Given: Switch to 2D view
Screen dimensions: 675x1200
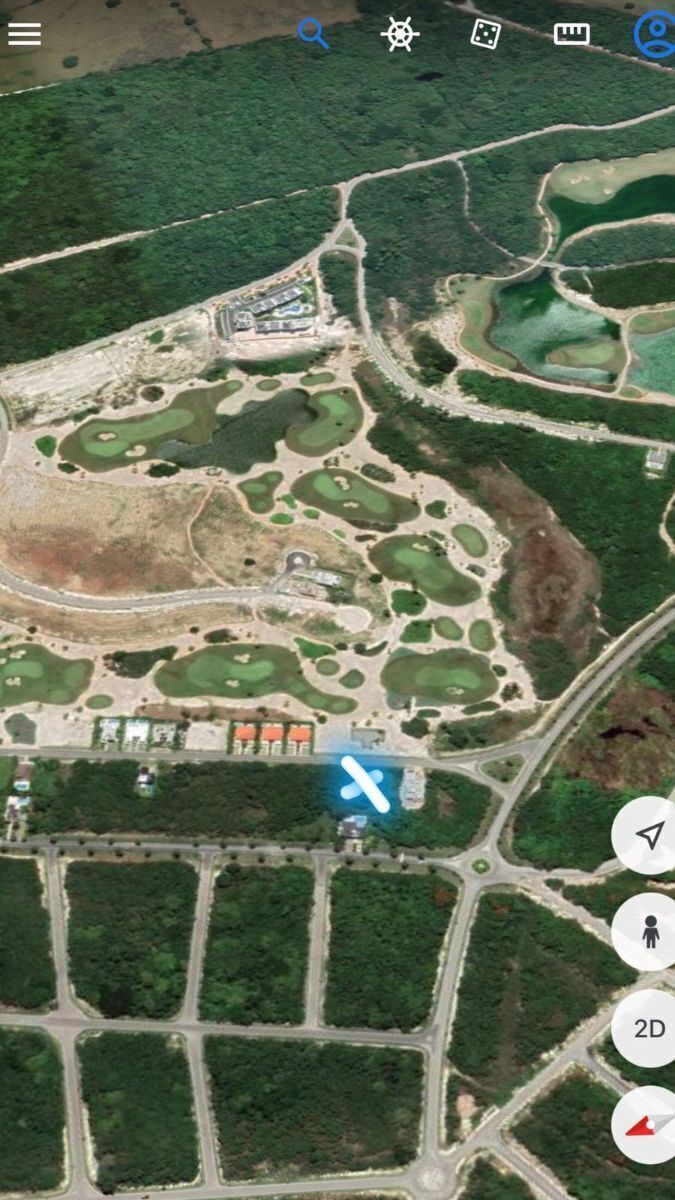Looking at the screenshot, I should (x=649, y=1029).
